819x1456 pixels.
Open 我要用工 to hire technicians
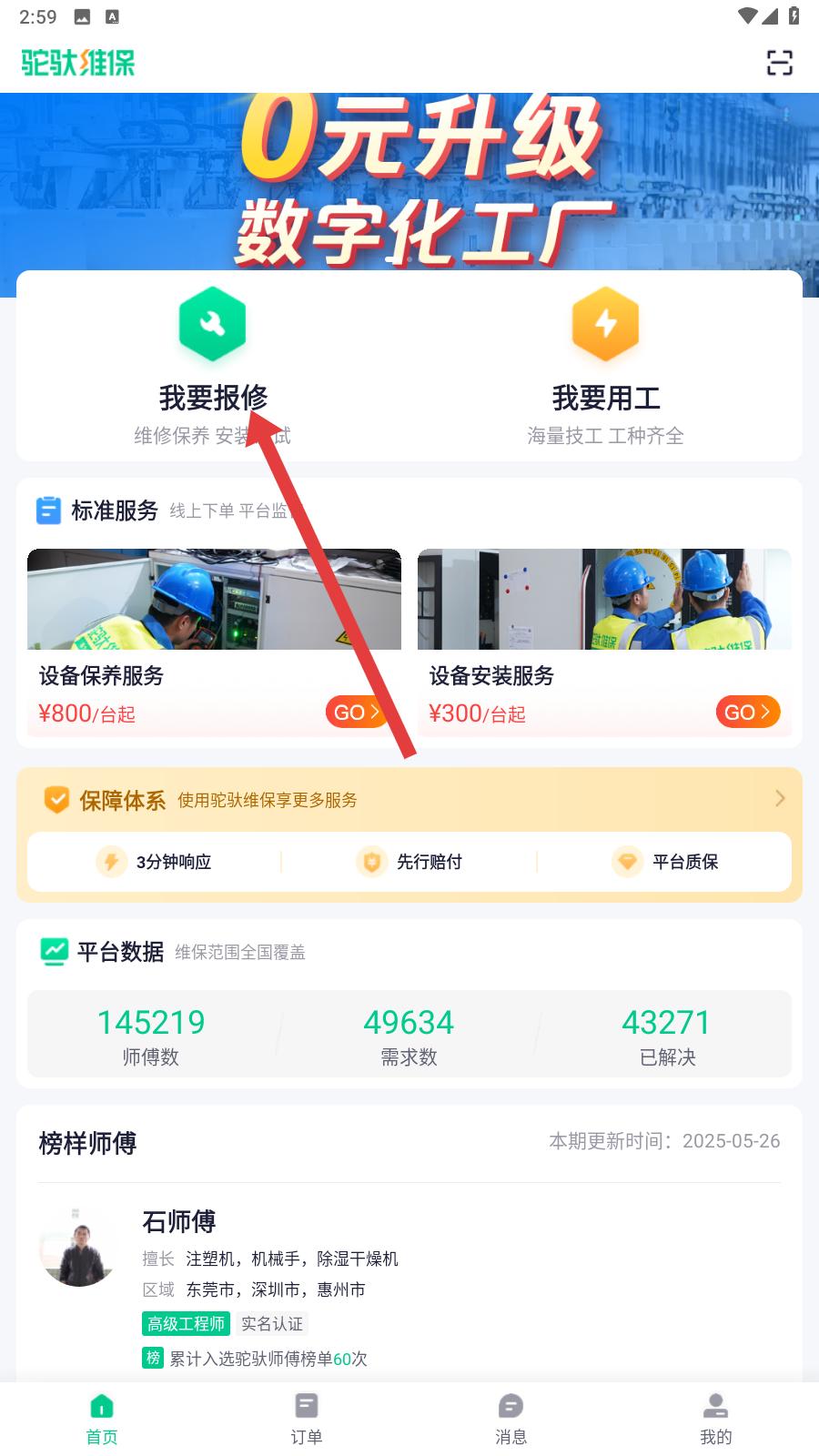pos(605,364)
